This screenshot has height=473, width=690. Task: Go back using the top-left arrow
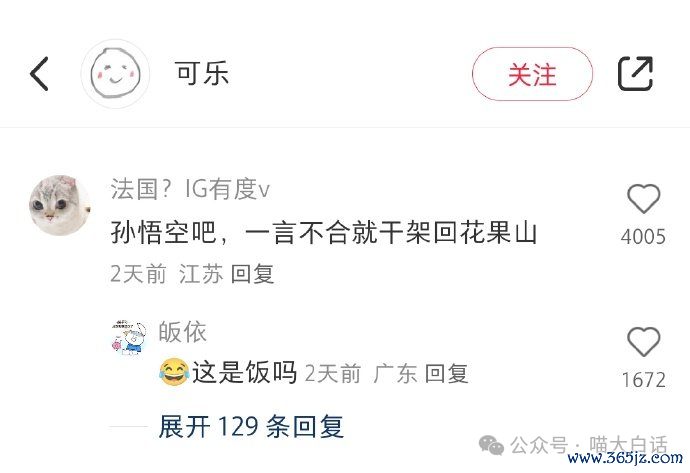(39, 74)
